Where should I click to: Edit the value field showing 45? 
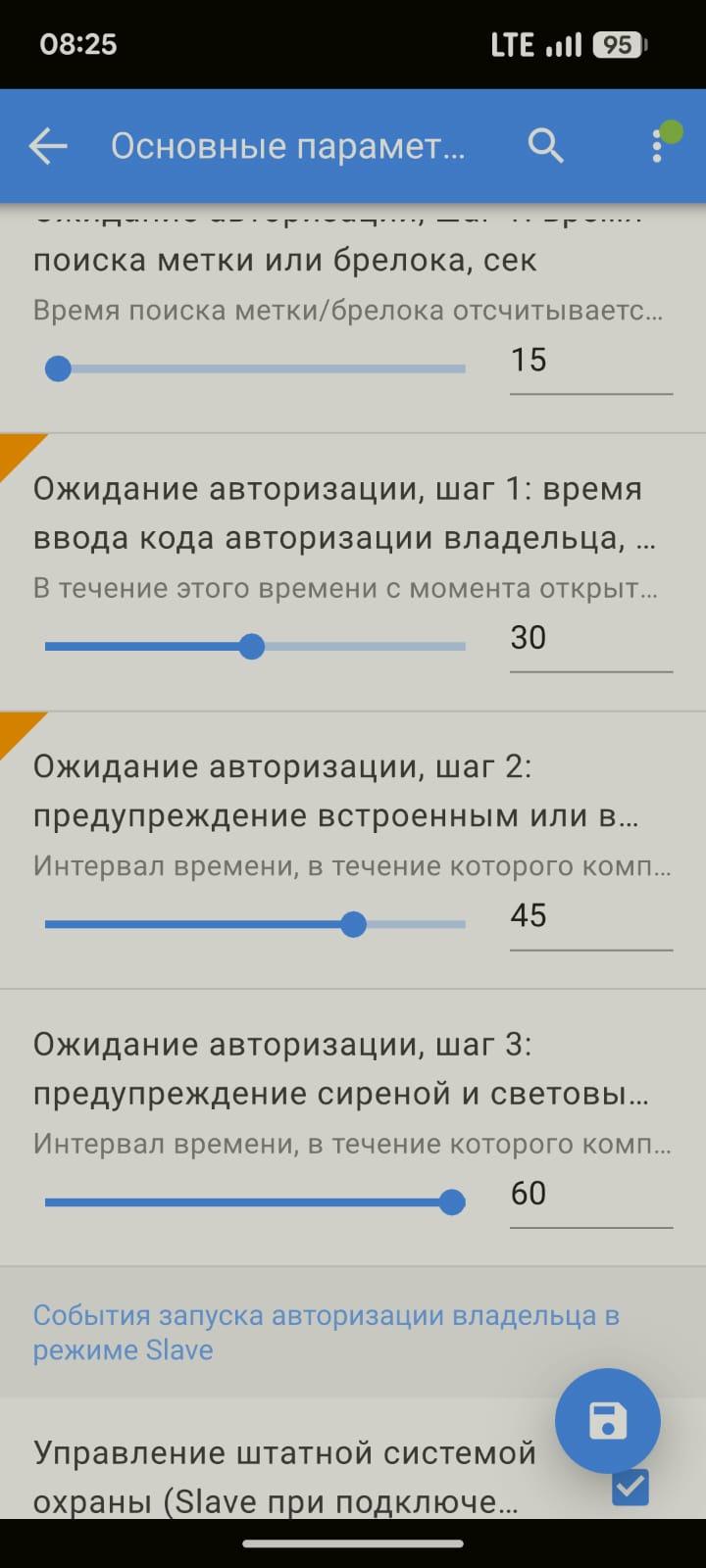(x=589, y=916)
